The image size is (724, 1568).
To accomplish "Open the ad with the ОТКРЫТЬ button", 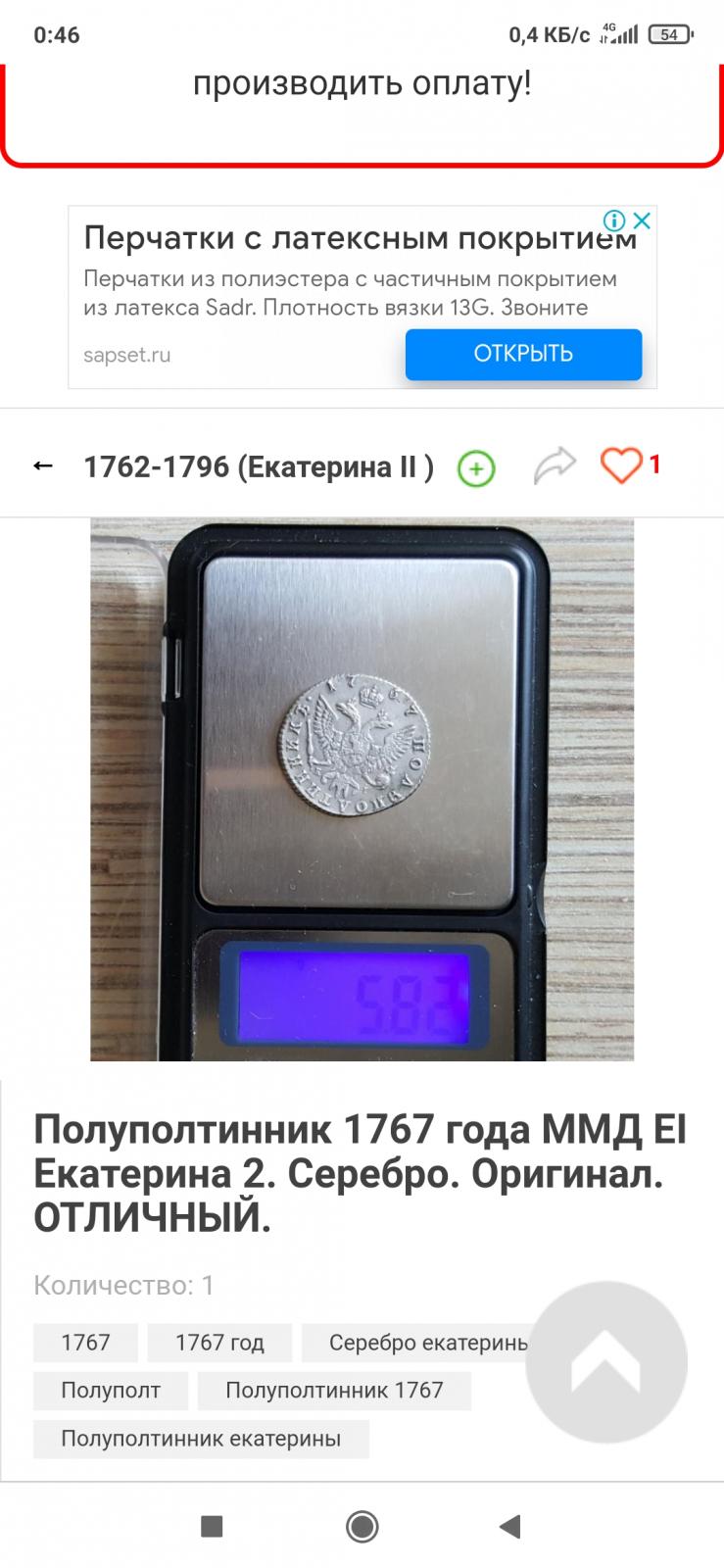I will tap(523, 354).
